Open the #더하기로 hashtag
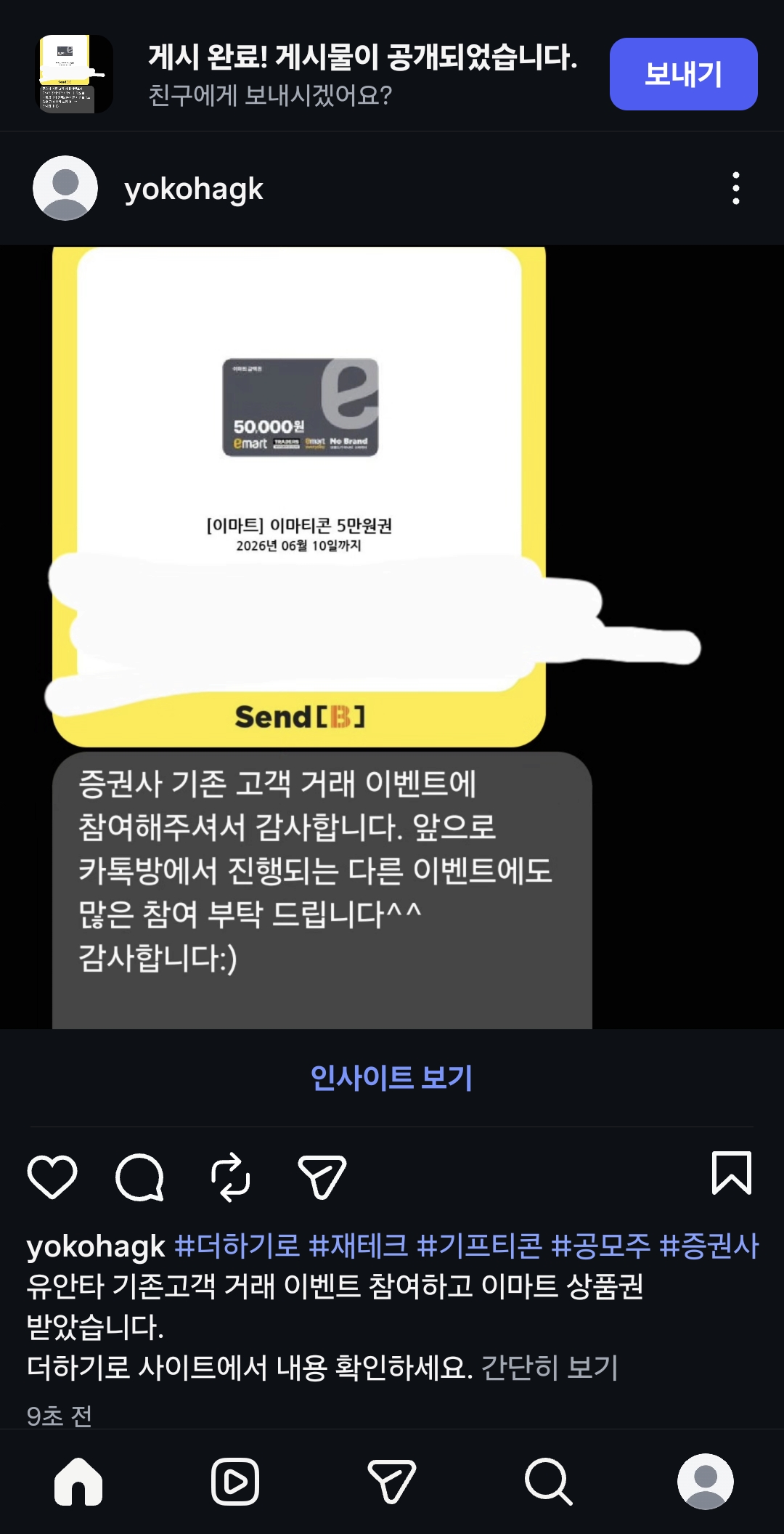784x1534 pixels. [237, 1246]
